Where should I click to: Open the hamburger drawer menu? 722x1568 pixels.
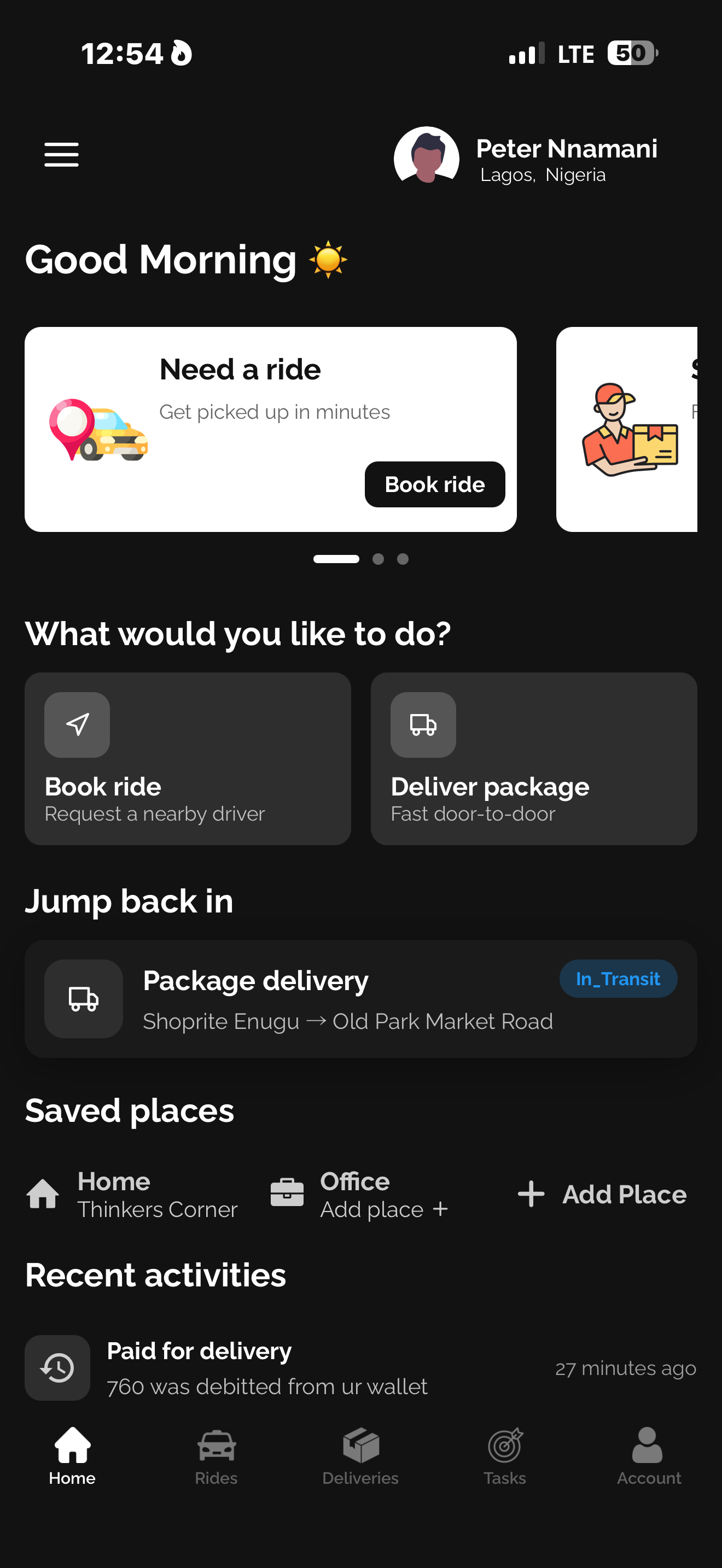61,155
